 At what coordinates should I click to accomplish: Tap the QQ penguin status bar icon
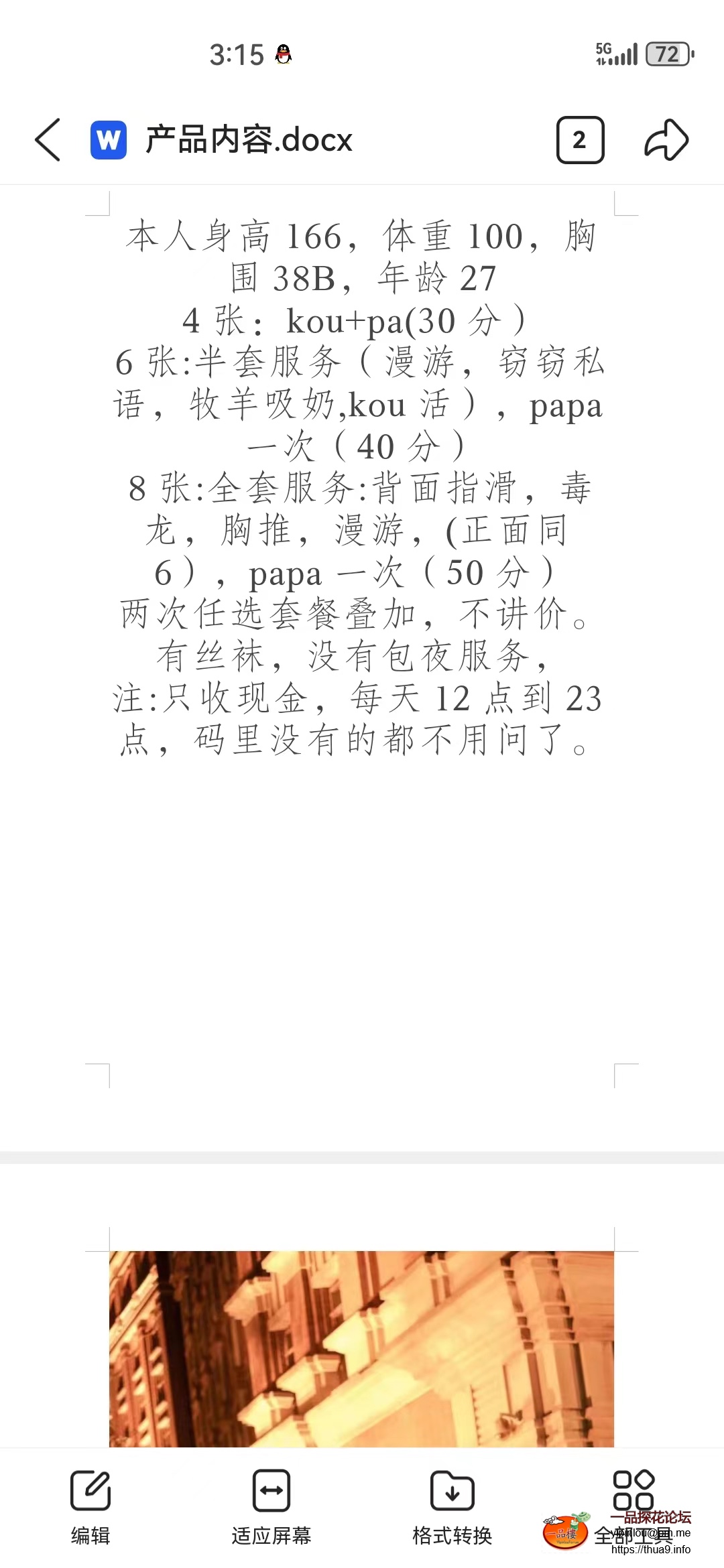click(x=284, y=55)
